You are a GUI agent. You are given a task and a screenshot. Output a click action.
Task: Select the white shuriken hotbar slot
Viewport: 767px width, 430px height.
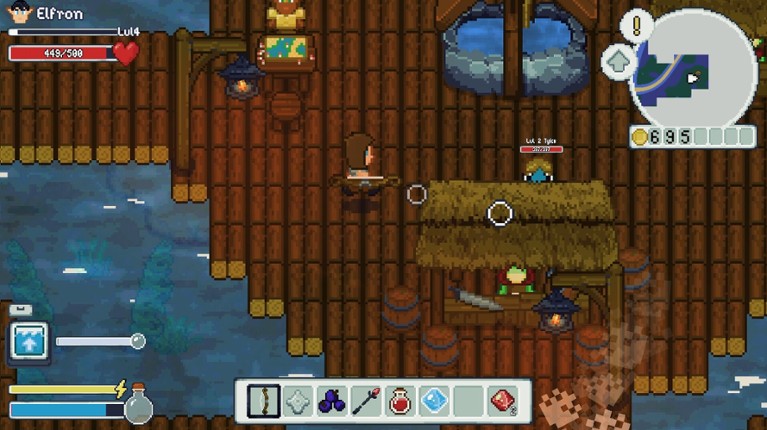pos(298,402)
